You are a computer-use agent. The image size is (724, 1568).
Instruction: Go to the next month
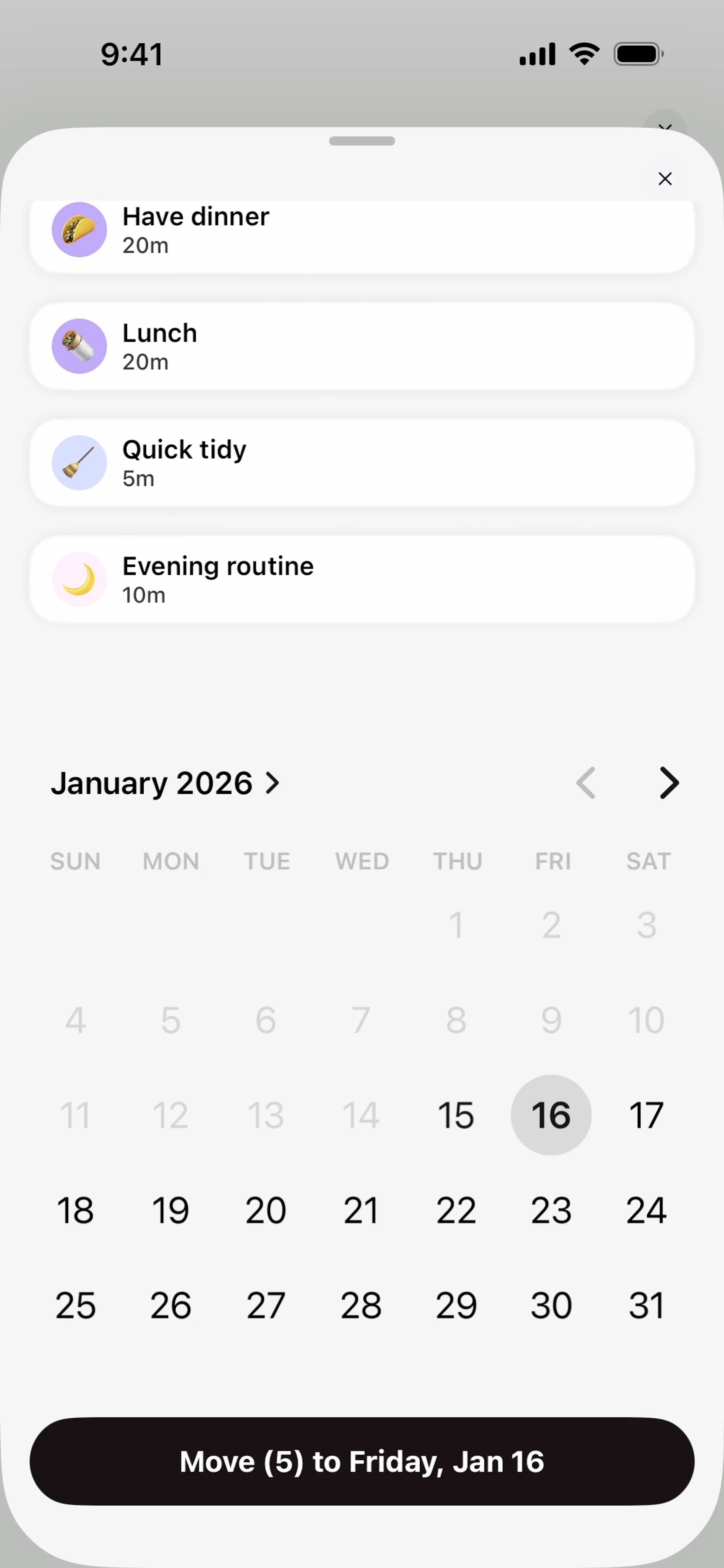coord(669,783)
